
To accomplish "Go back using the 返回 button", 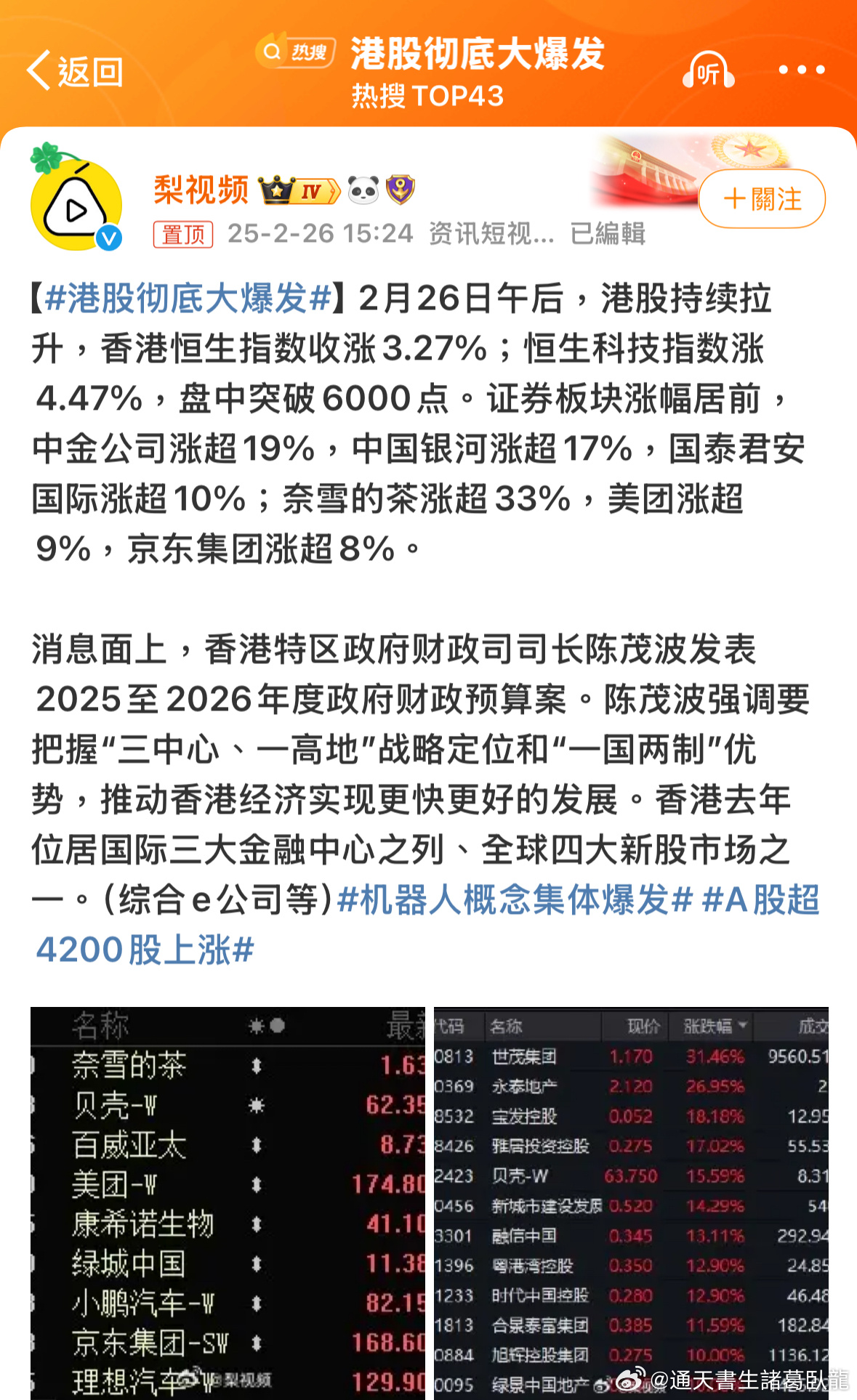I will [75, 71].
